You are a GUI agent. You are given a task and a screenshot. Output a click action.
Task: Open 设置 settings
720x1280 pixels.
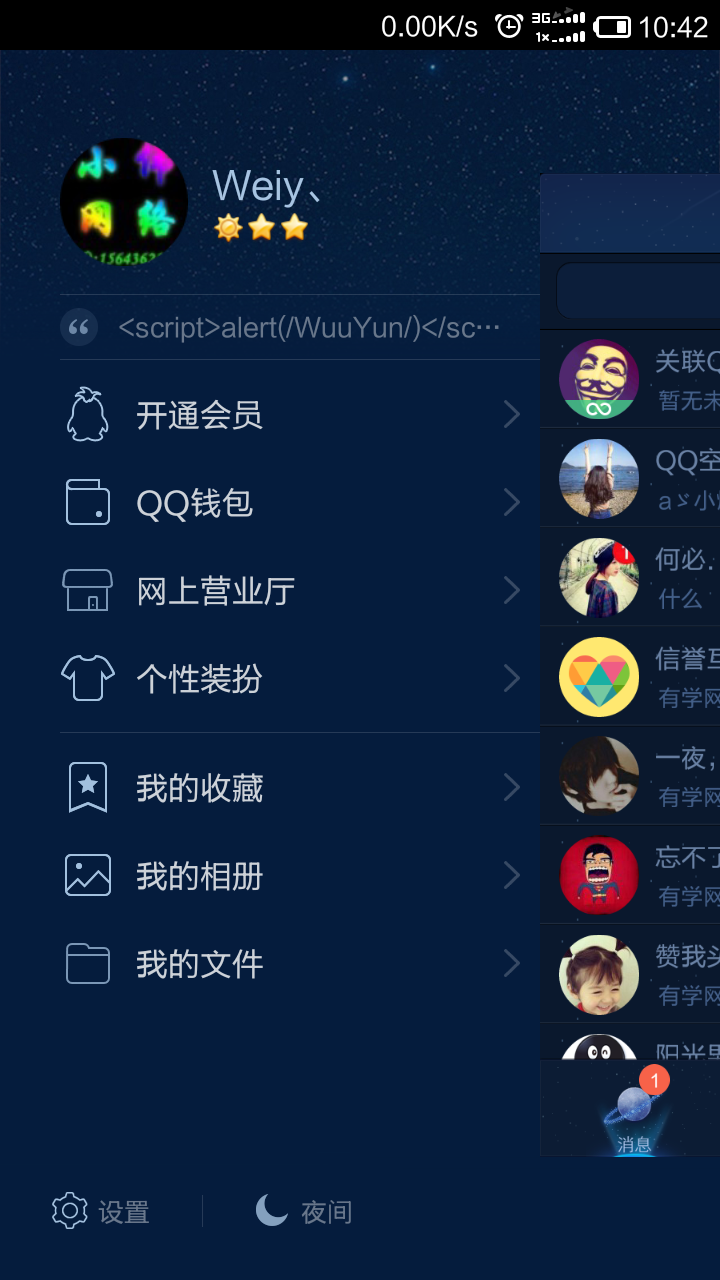click(x=100, y=1211)
